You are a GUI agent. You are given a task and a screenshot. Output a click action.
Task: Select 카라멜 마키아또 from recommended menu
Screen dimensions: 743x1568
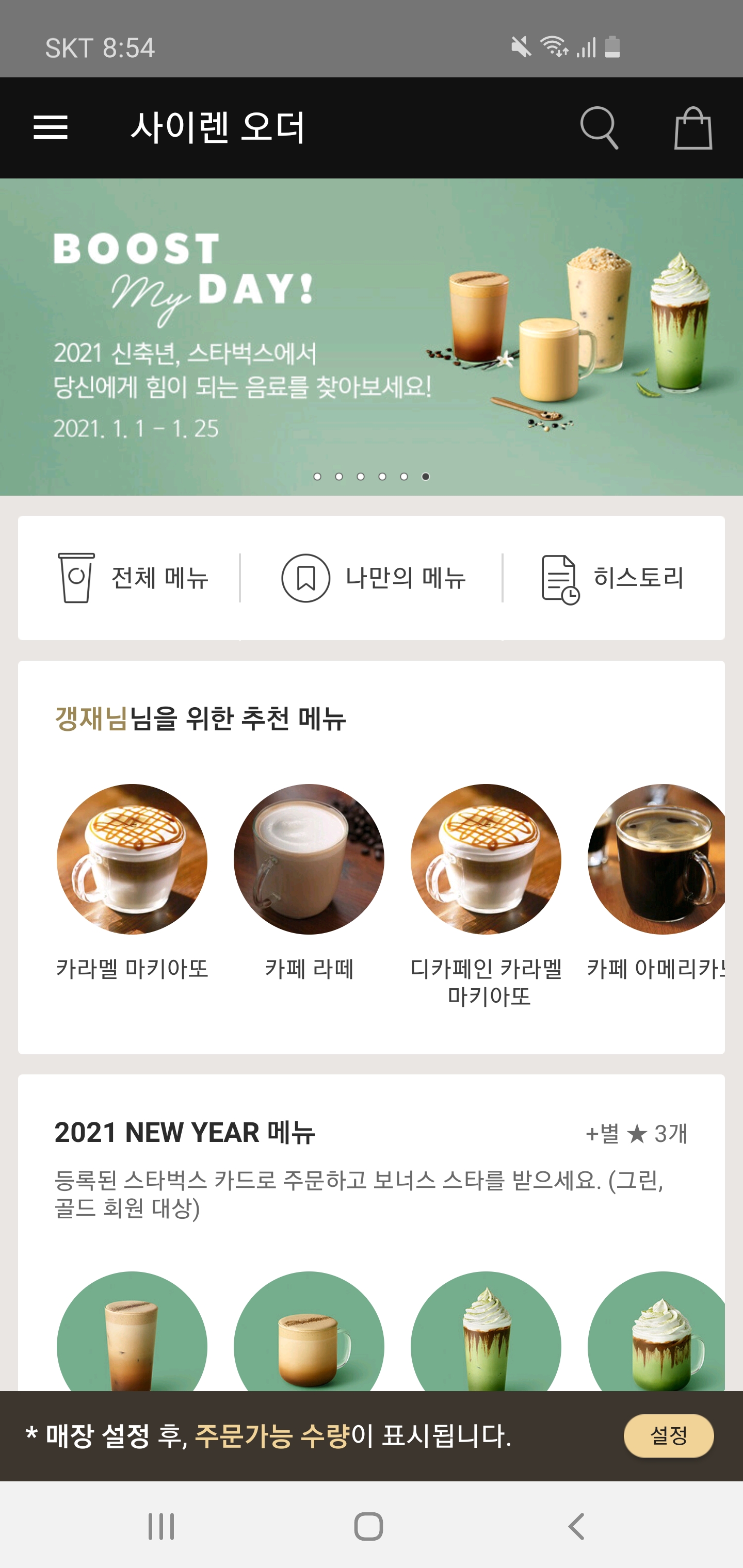(132, 859)
